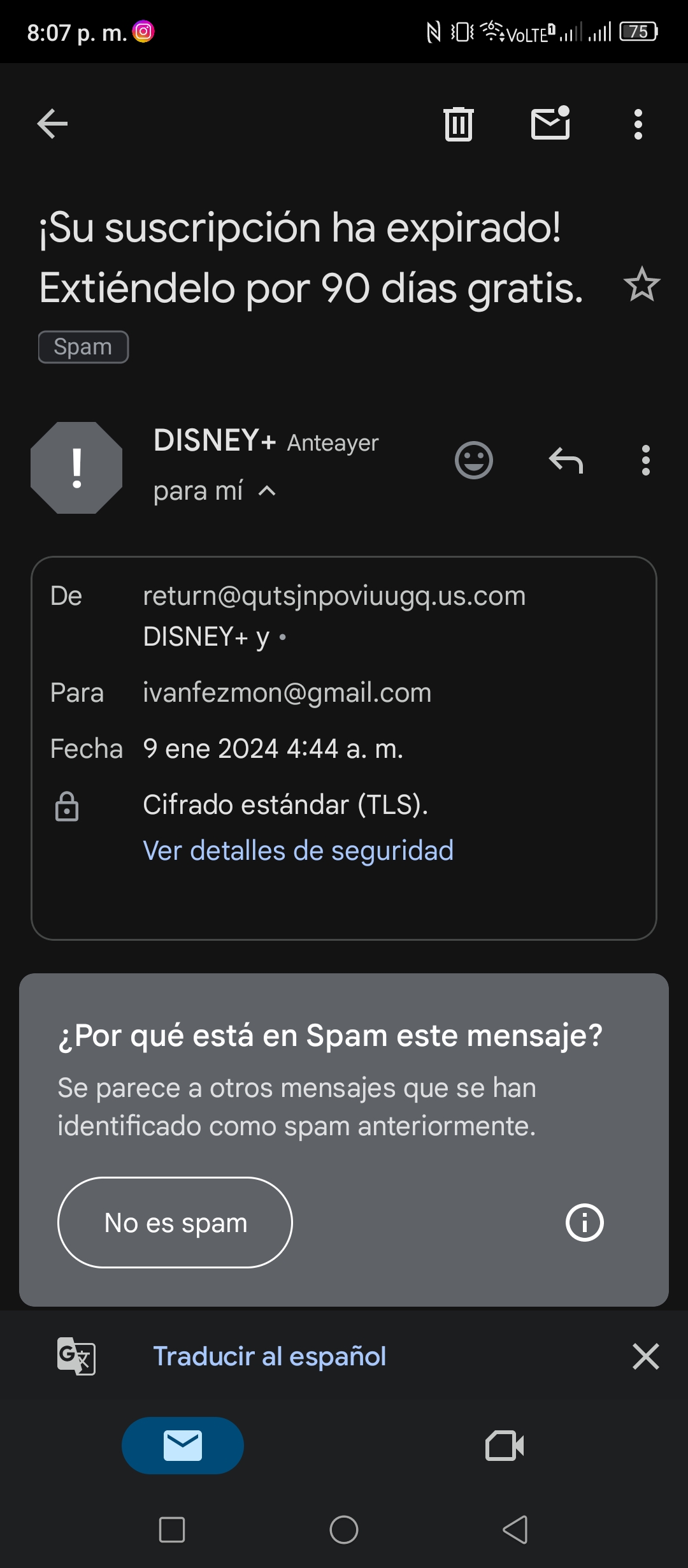Image resolution: width=688 pixels, height=1568 pixels.
Task: Mark this email as unread
Action: pyautogui.click(x=550, y=123)
